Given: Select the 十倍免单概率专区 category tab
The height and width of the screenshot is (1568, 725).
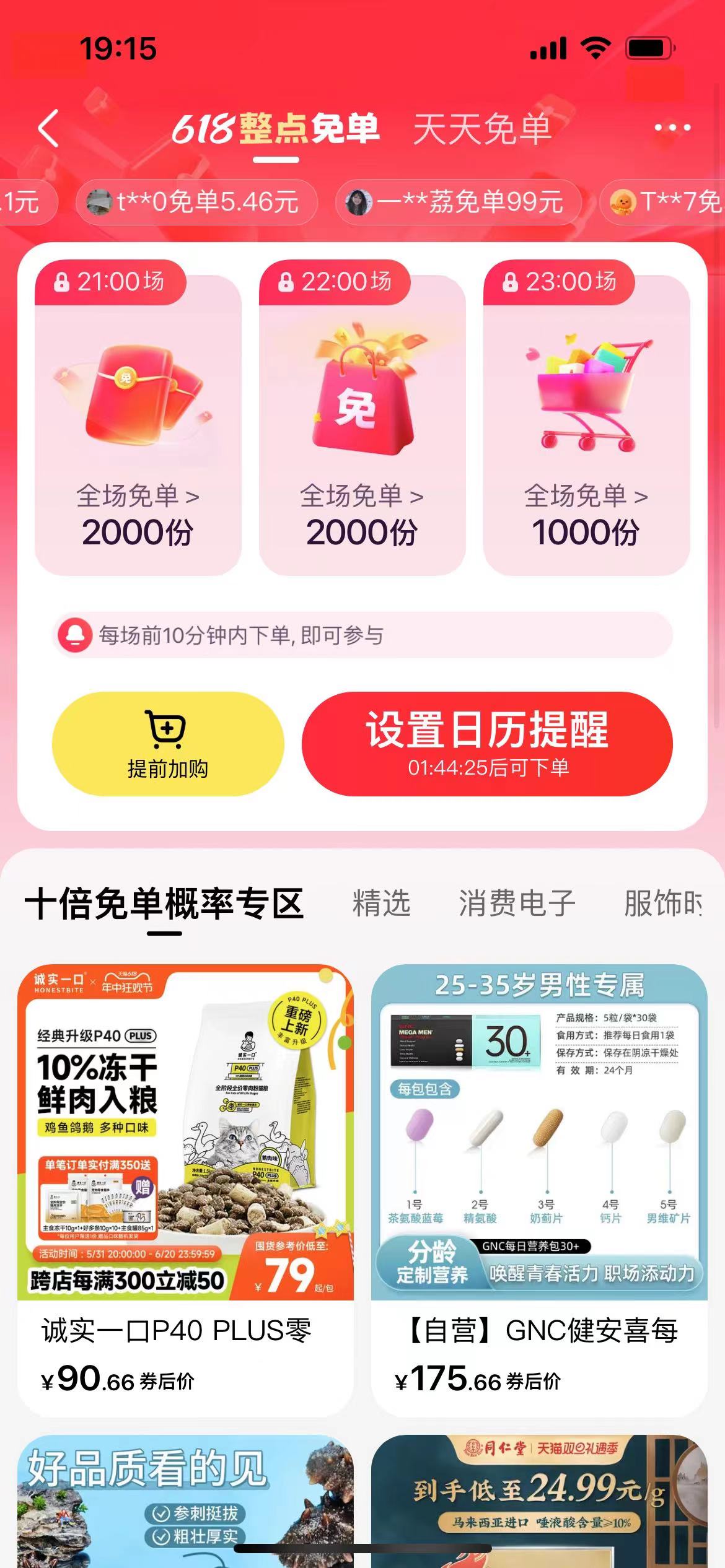Looking at the screenshot, I should click(164, 904).
